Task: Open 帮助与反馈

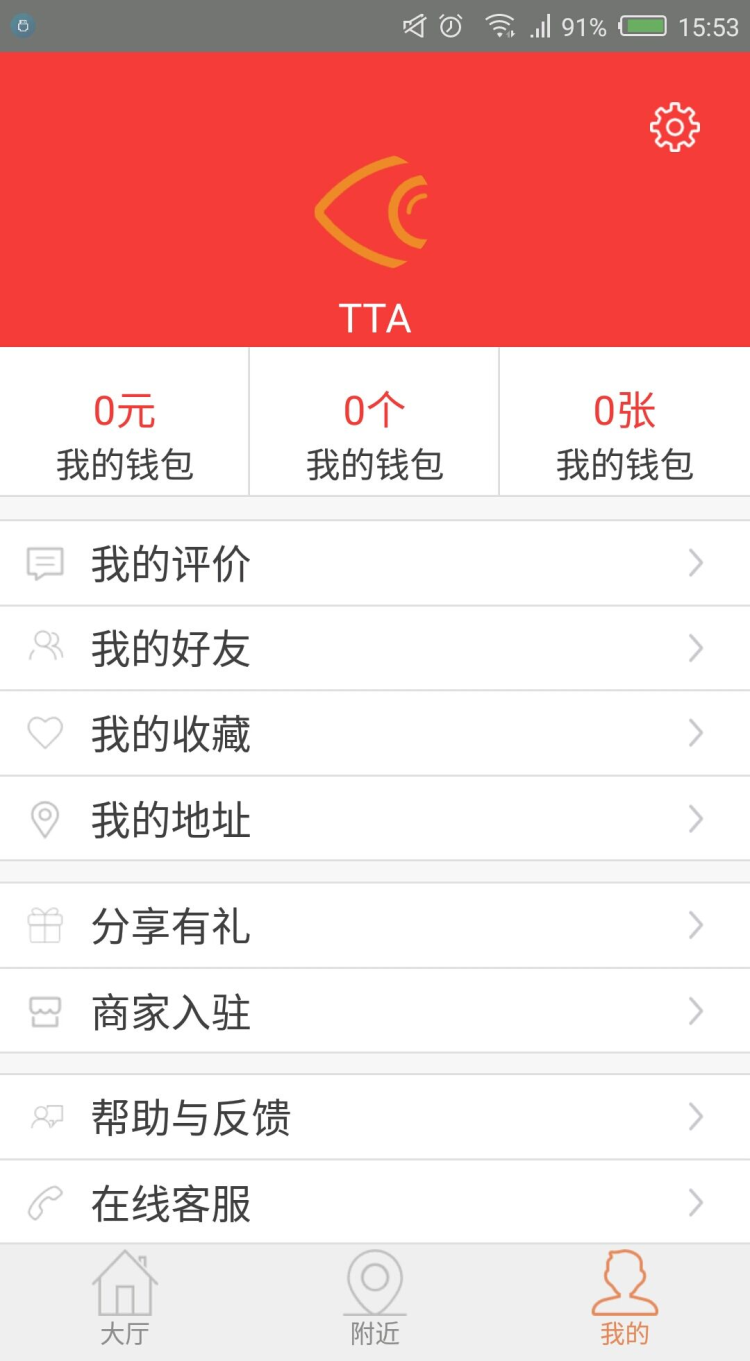Action: click(374, 1117)
